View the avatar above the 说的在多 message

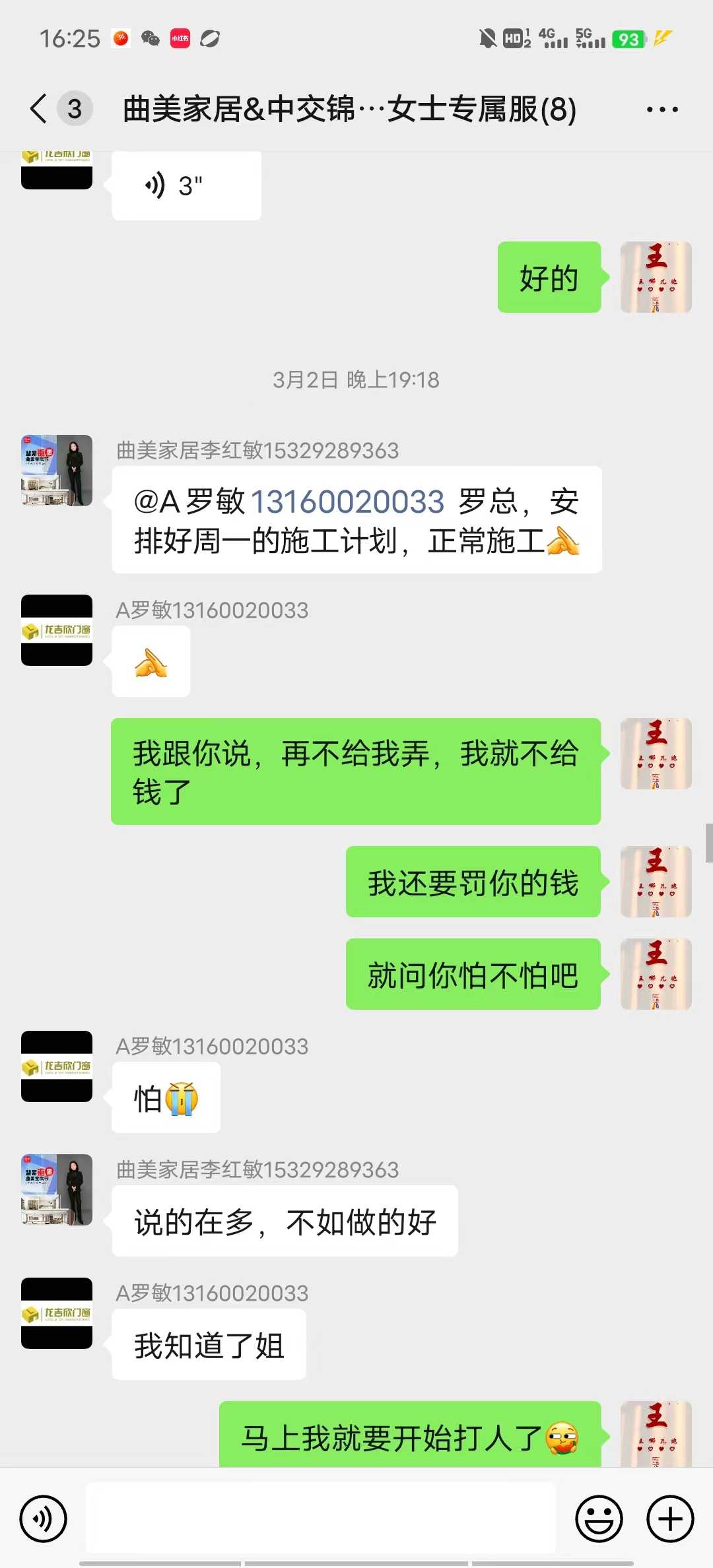click(x=57, y=1190)
